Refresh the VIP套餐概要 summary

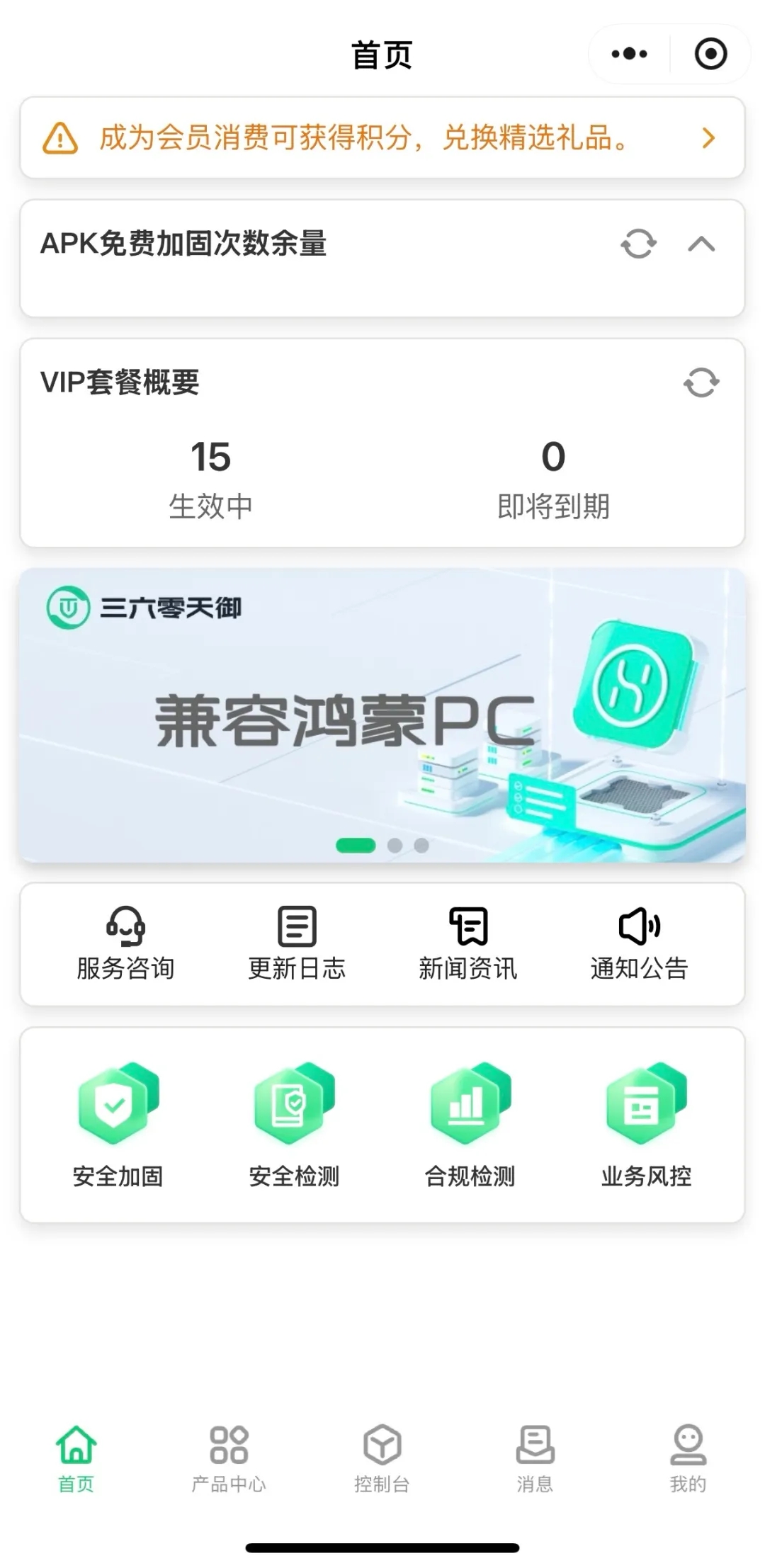pyautogui.click(x=701, y=384)
